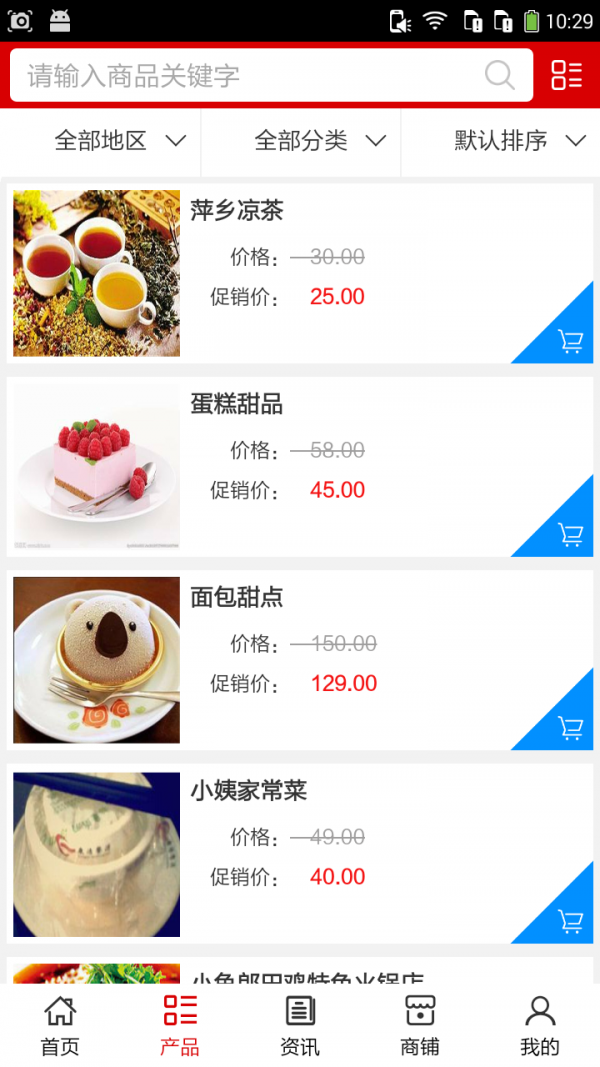Expand the 全部地区 region dropdown
Screen dimensions: 600x1067
coord(120,141)
